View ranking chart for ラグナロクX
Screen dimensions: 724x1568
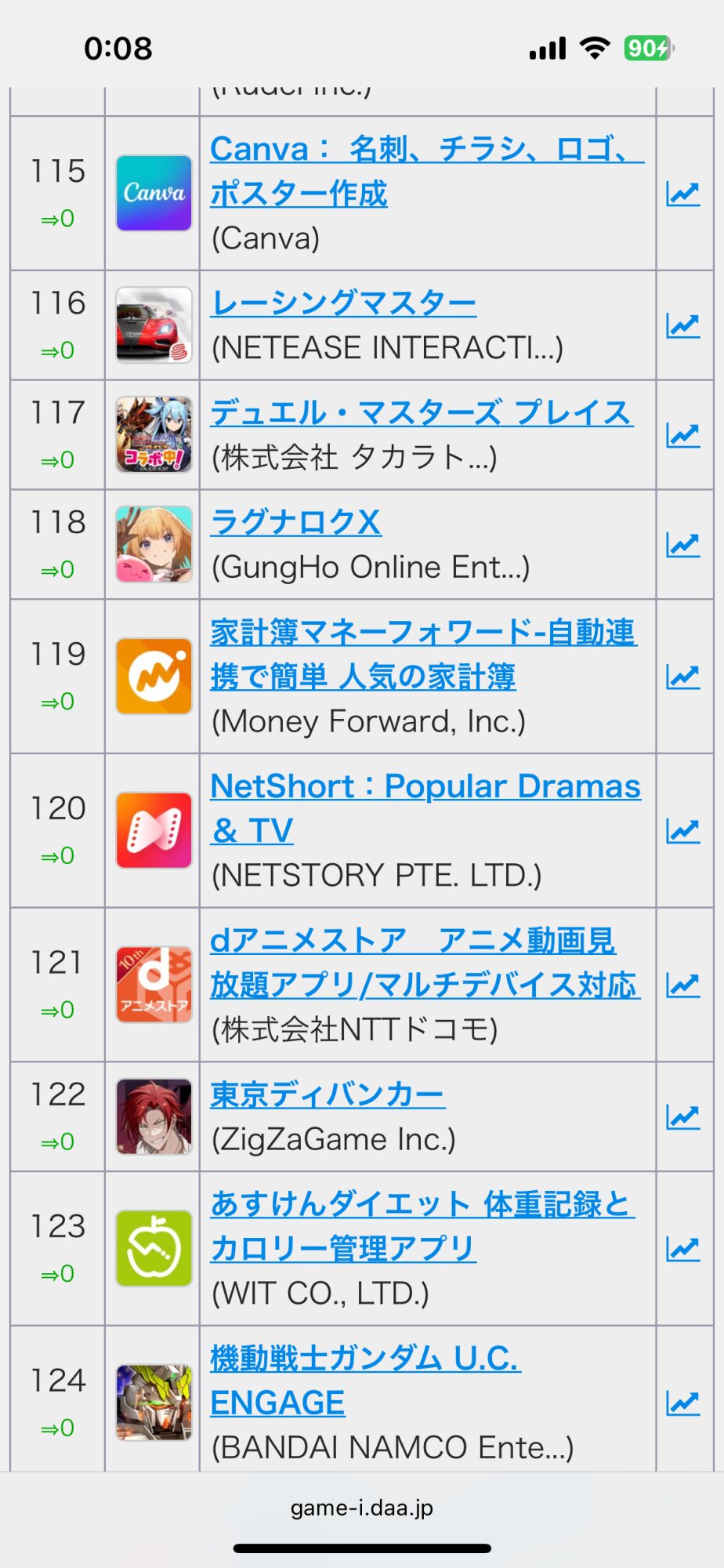[682, 545]
